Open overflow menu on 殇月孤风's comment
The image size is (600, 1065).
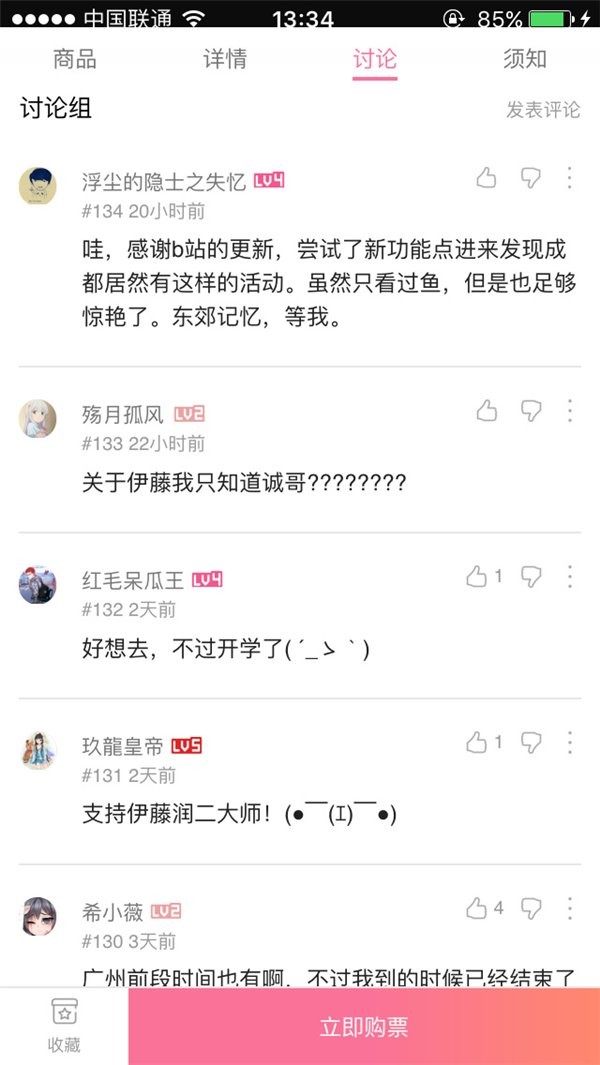[569, 410]
